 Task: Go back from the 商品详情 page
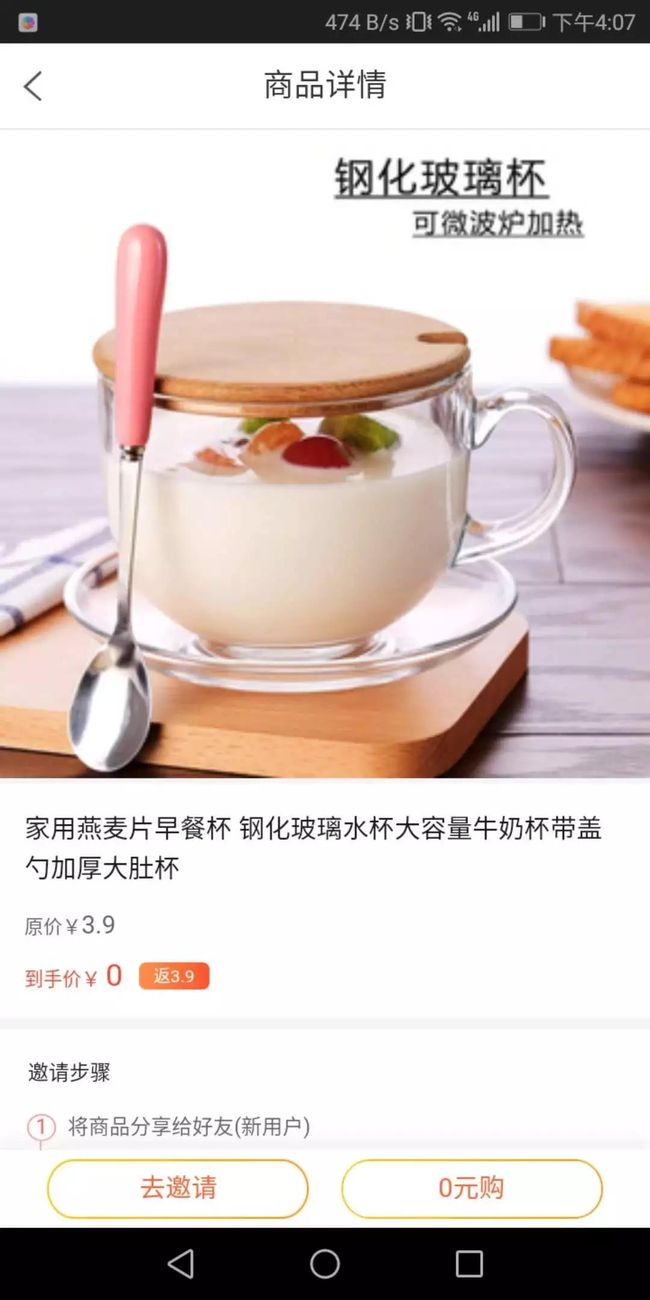(33, 86)
